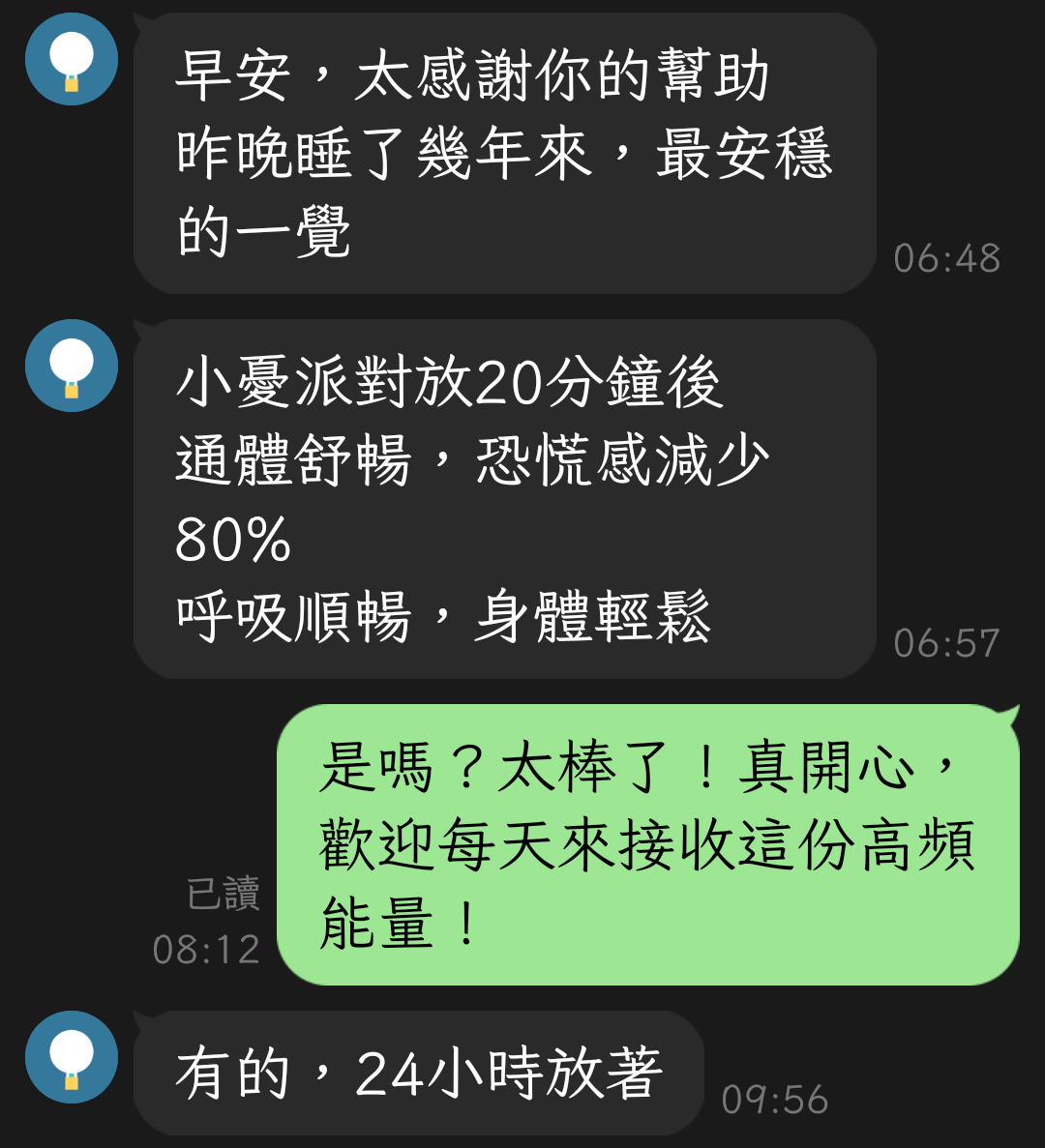Select the contact photo on the morning greeting message

click(x=71, y=58)
